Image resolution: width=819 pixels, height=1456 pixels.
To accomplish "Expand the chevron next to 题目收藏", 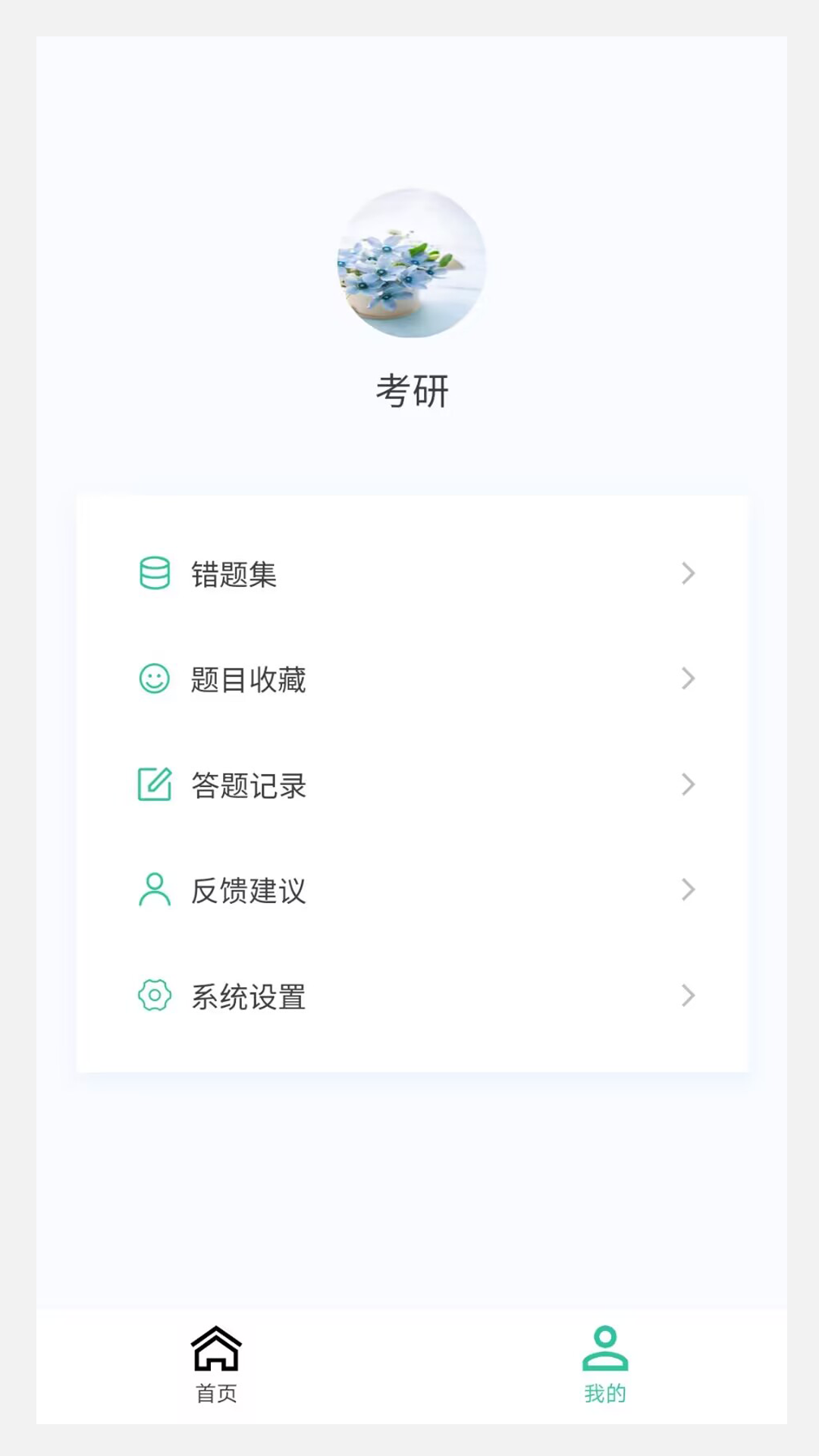I will pyautogui.click(x=688, y=679).
